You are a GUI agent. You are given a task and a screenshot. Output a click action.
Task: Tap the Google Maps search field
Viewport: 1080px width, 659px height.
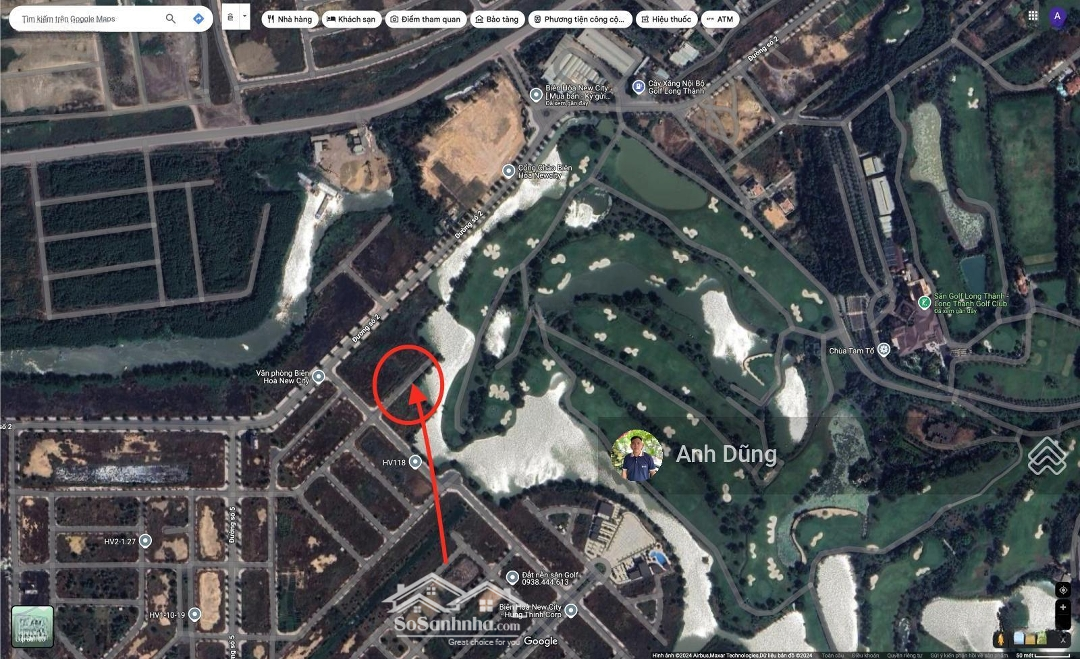[x=85, y=19]
